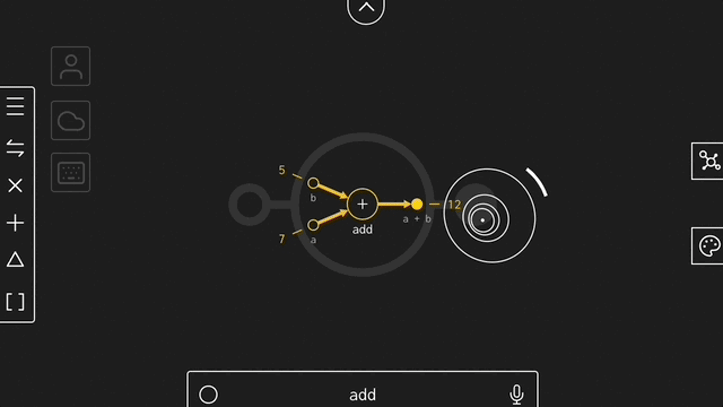Edit the add text field
This screenshot has width=723, height=407.
point(362,394)
